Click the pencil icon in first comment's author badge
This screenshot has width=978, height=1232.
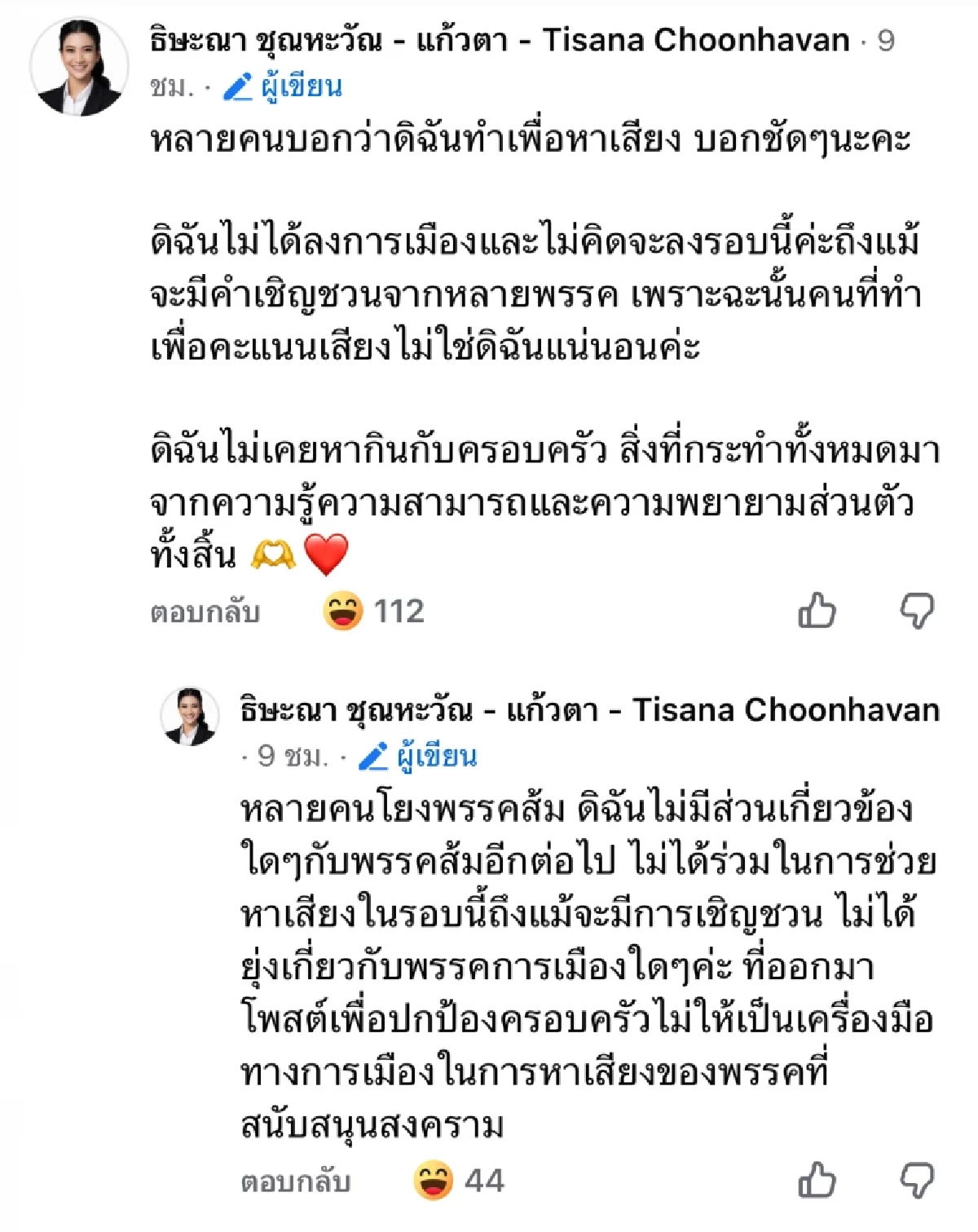pyautogui.click(x=236, y=86)
